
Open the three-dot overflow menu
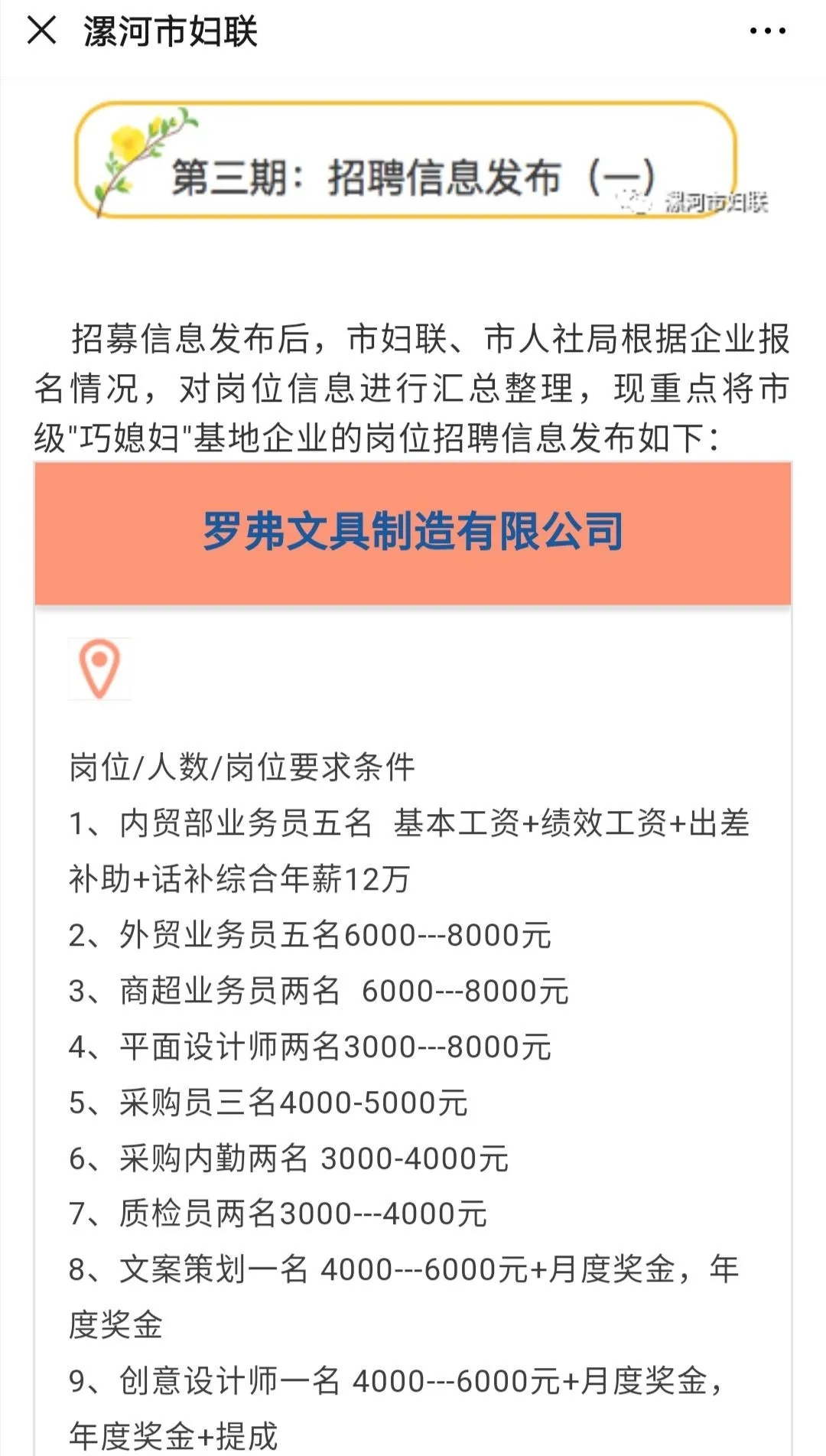(x=767, y=31)
